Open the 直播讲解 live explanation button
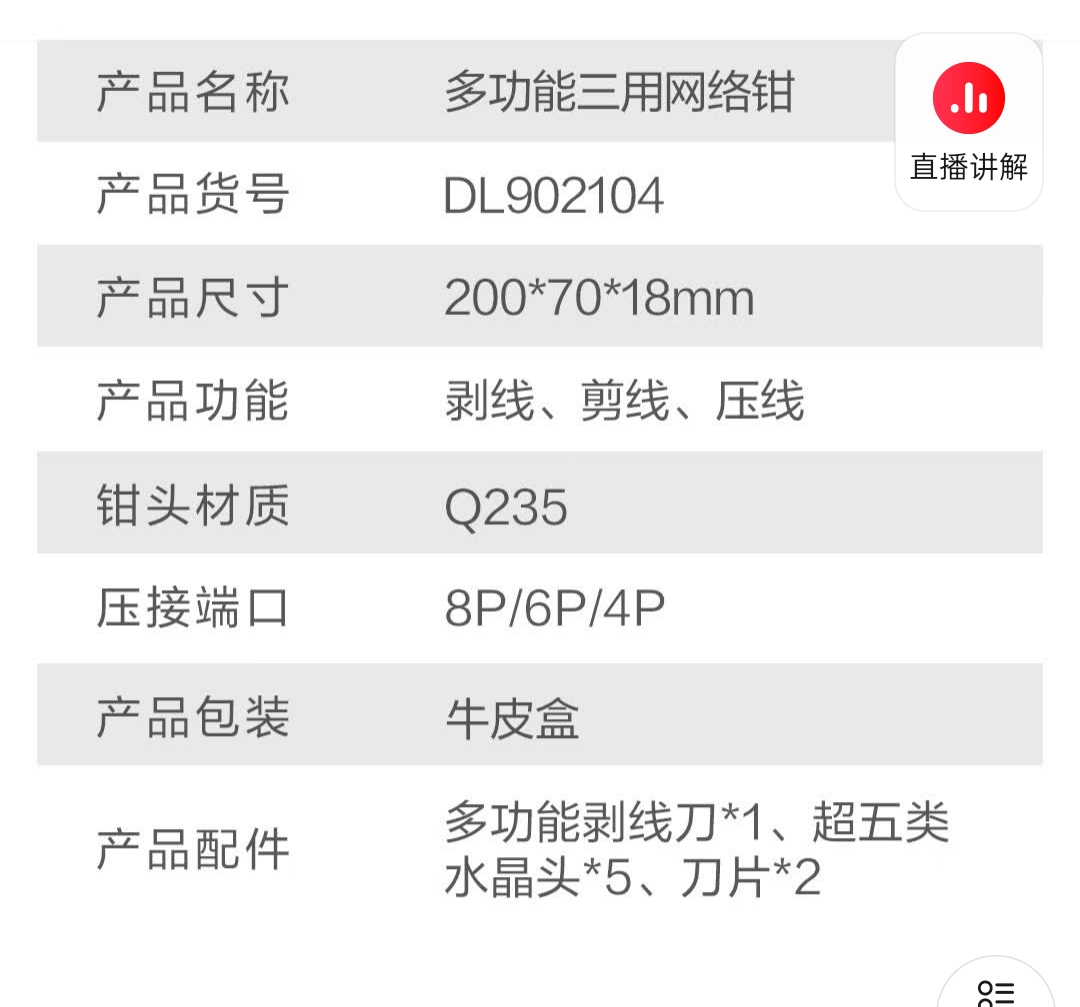 point(968,122)
